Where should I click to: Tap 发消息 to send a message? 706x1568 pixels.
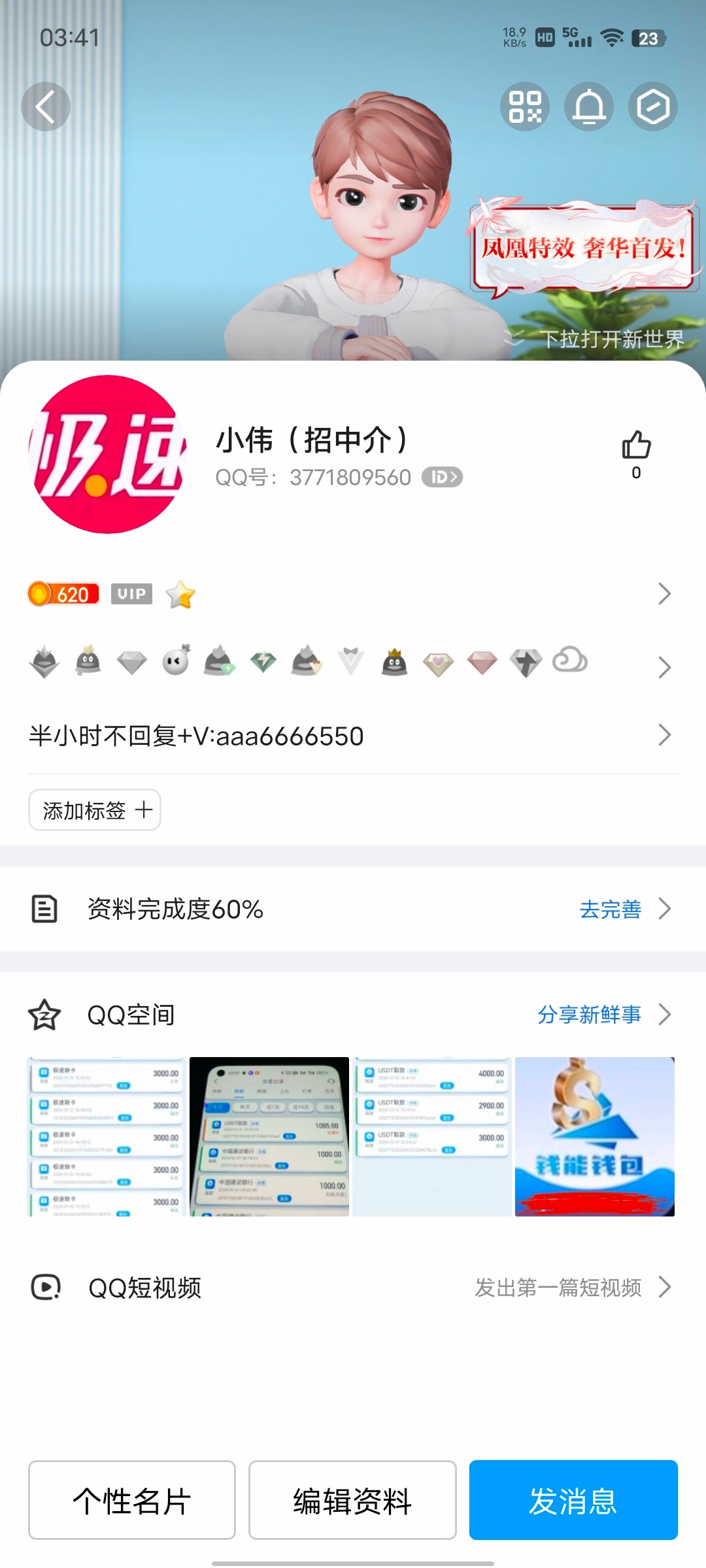tap(573, 1500)
